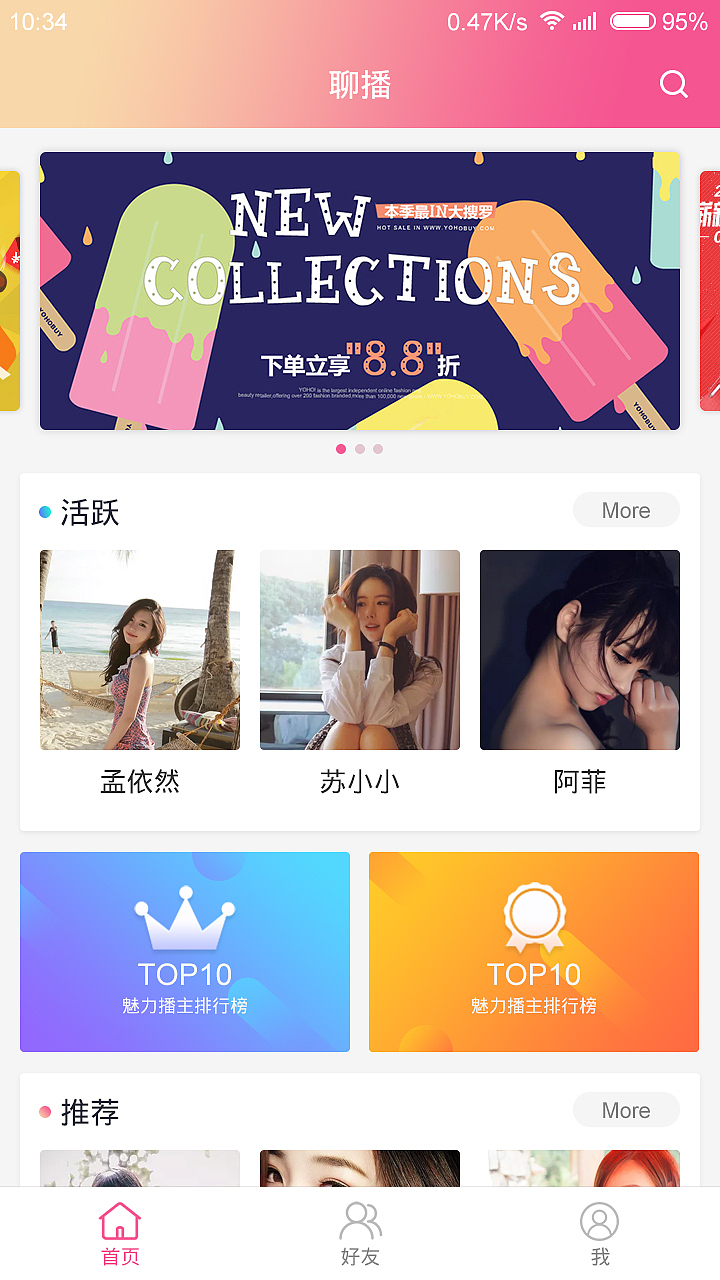720x1280 pixels.
Task: Select the second carousel pagination dot
Action: point(359,449)
